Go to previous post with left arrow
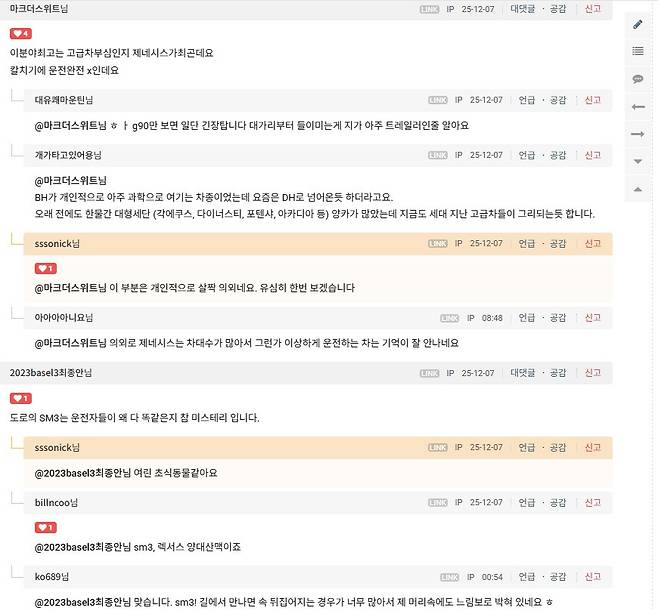This screenshot has height=611, width=658. (x=638, y=106)
